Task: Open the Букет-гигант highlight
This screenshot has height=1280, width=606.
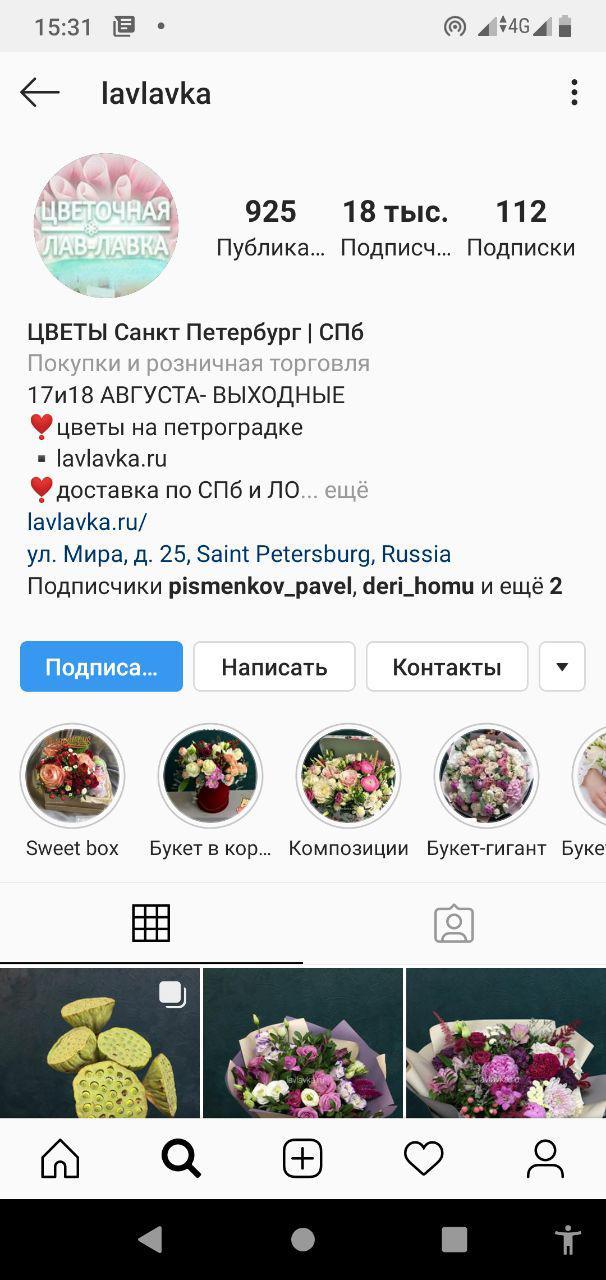Action: click(x=486, y=776)
